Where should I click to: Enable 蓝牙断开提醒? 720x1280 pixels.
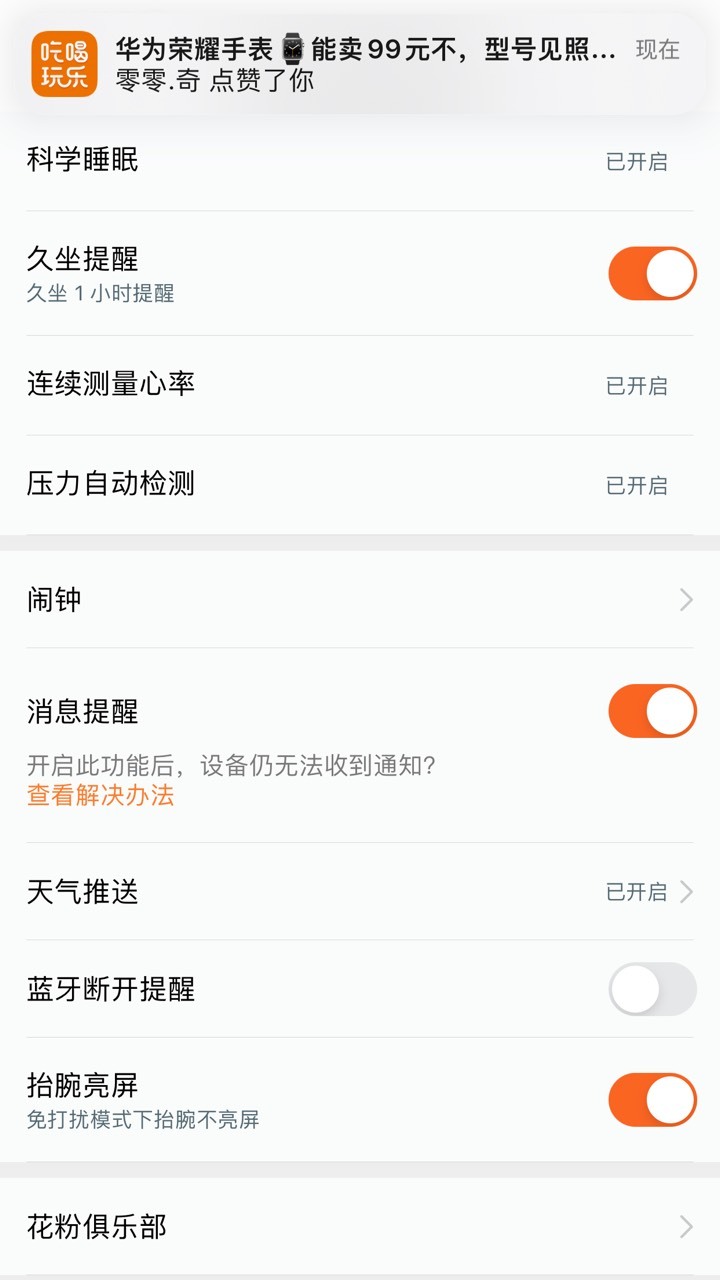[652, 989]
